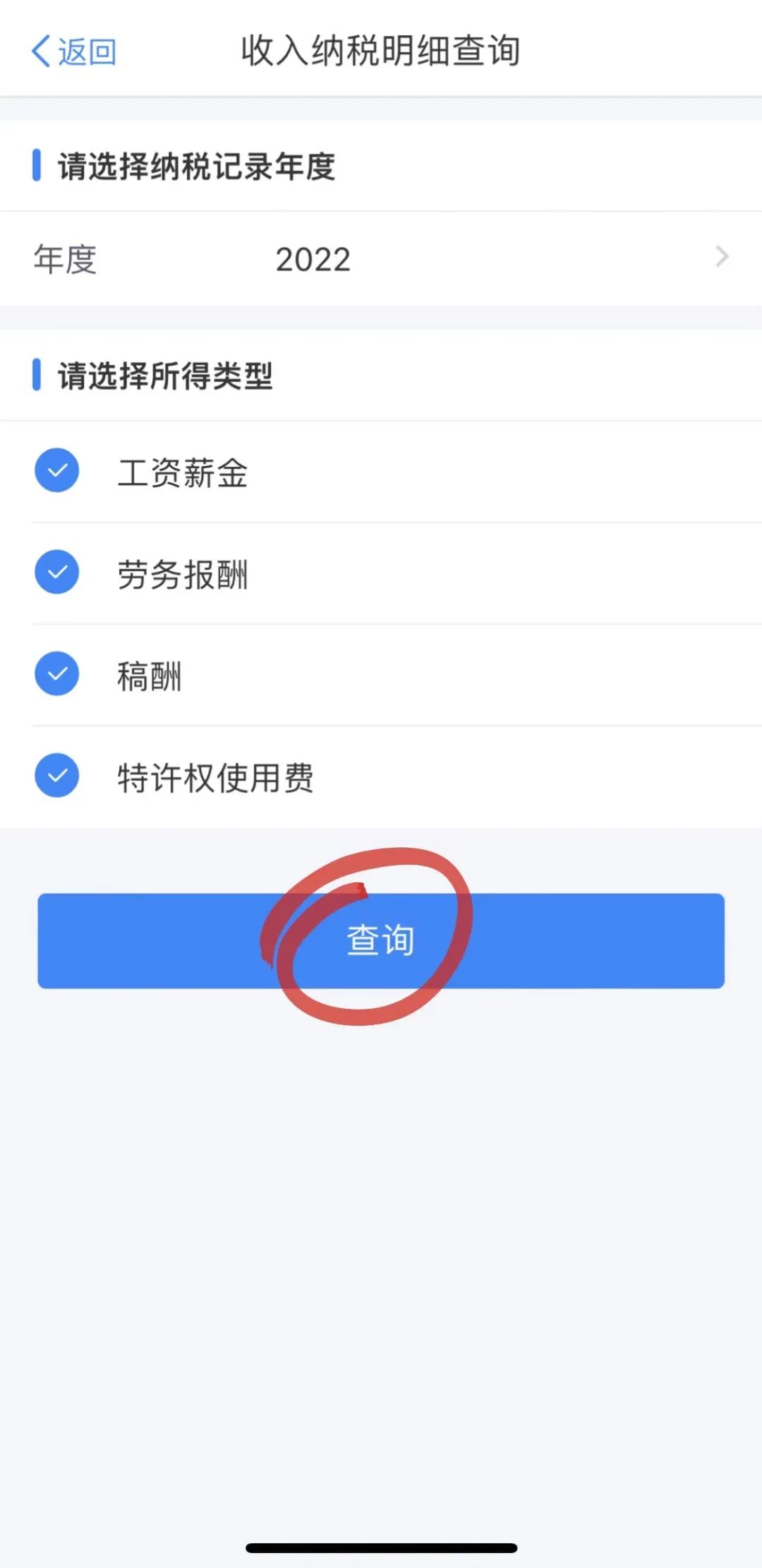Toggle the 特许权使用费 checkbox
The height and width of the screenshot is (1568, 762).
tap(56, 775)
